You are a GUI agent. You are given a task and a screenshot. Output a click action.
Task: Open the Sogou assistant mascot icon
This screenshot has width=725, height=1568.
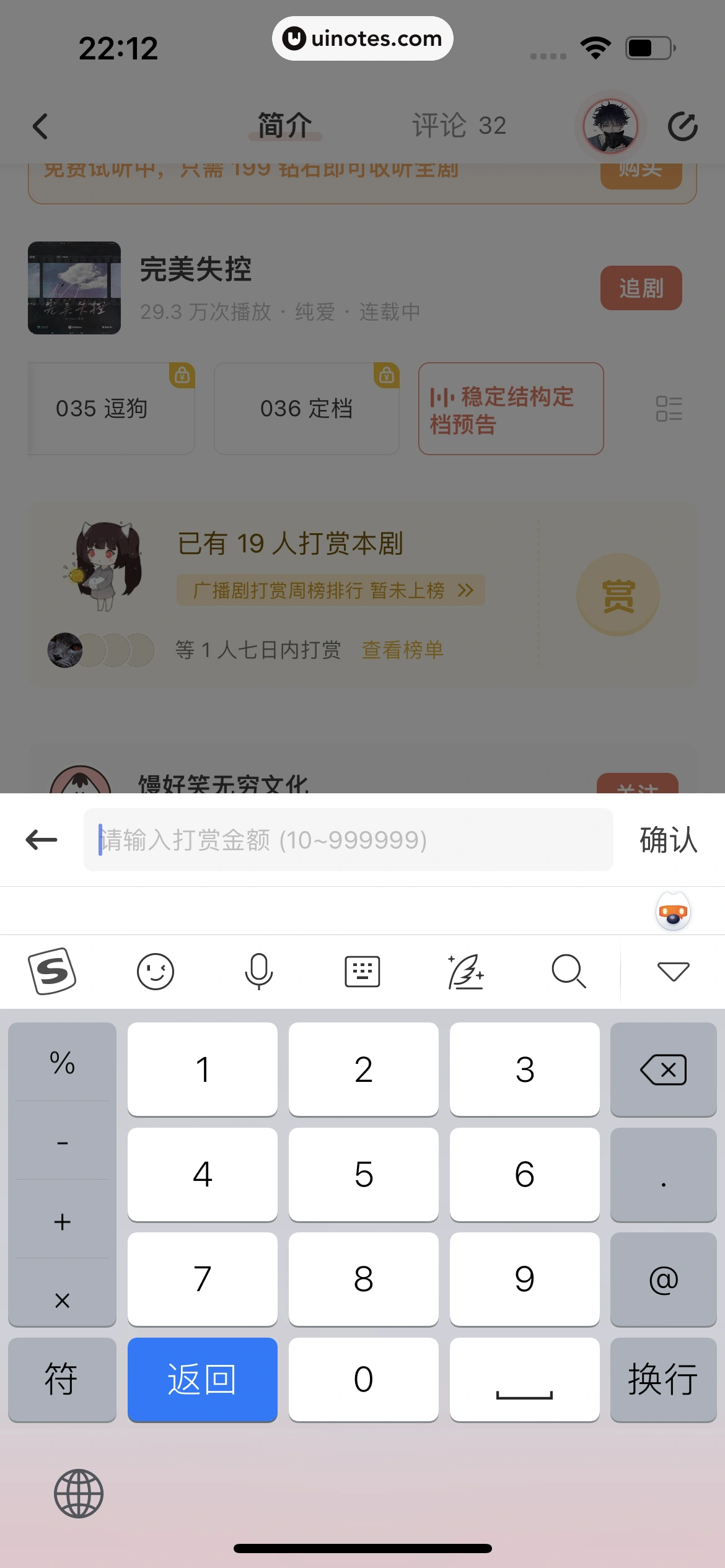coord(673,912)
